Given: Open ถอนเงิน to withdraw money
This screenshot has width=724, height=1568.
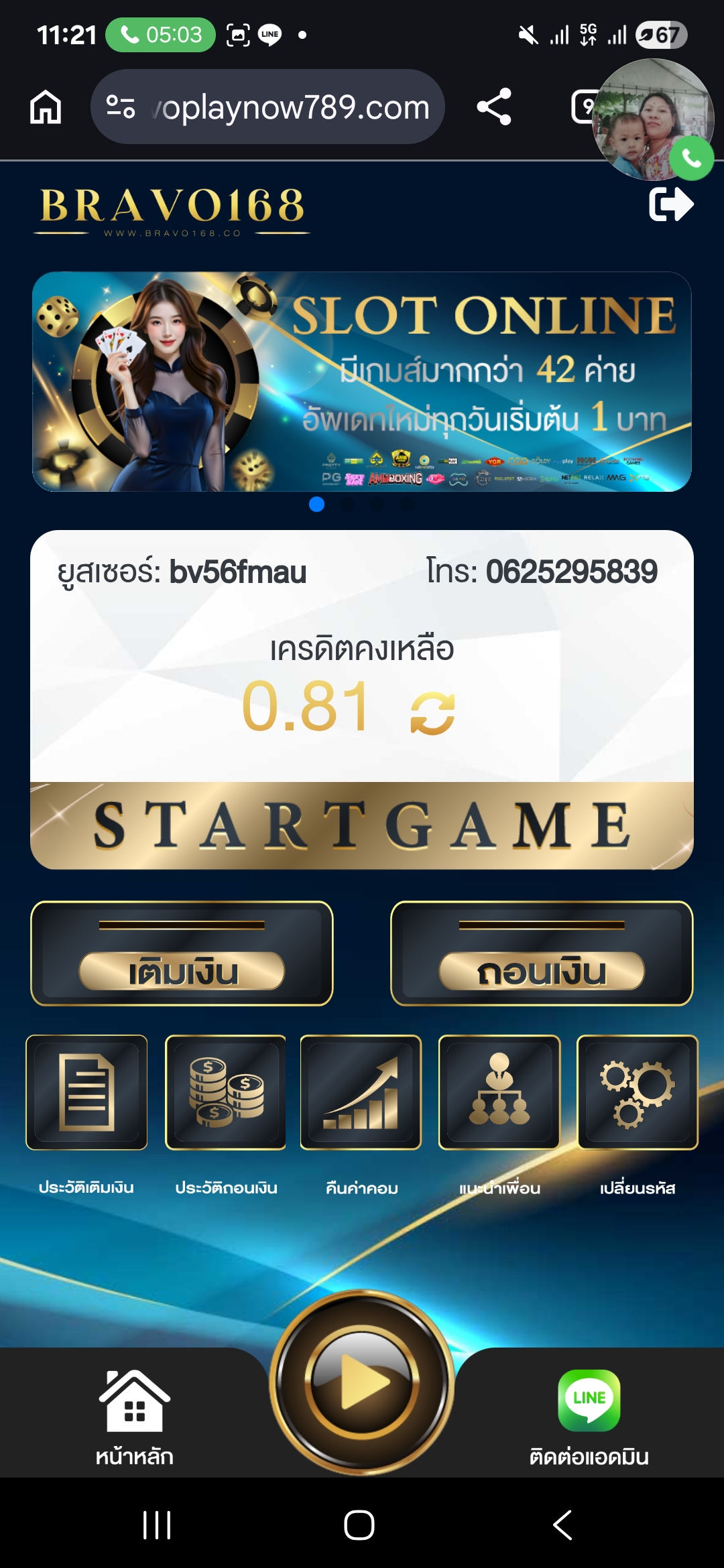Looking at the screenshot, I should point(542,971).
